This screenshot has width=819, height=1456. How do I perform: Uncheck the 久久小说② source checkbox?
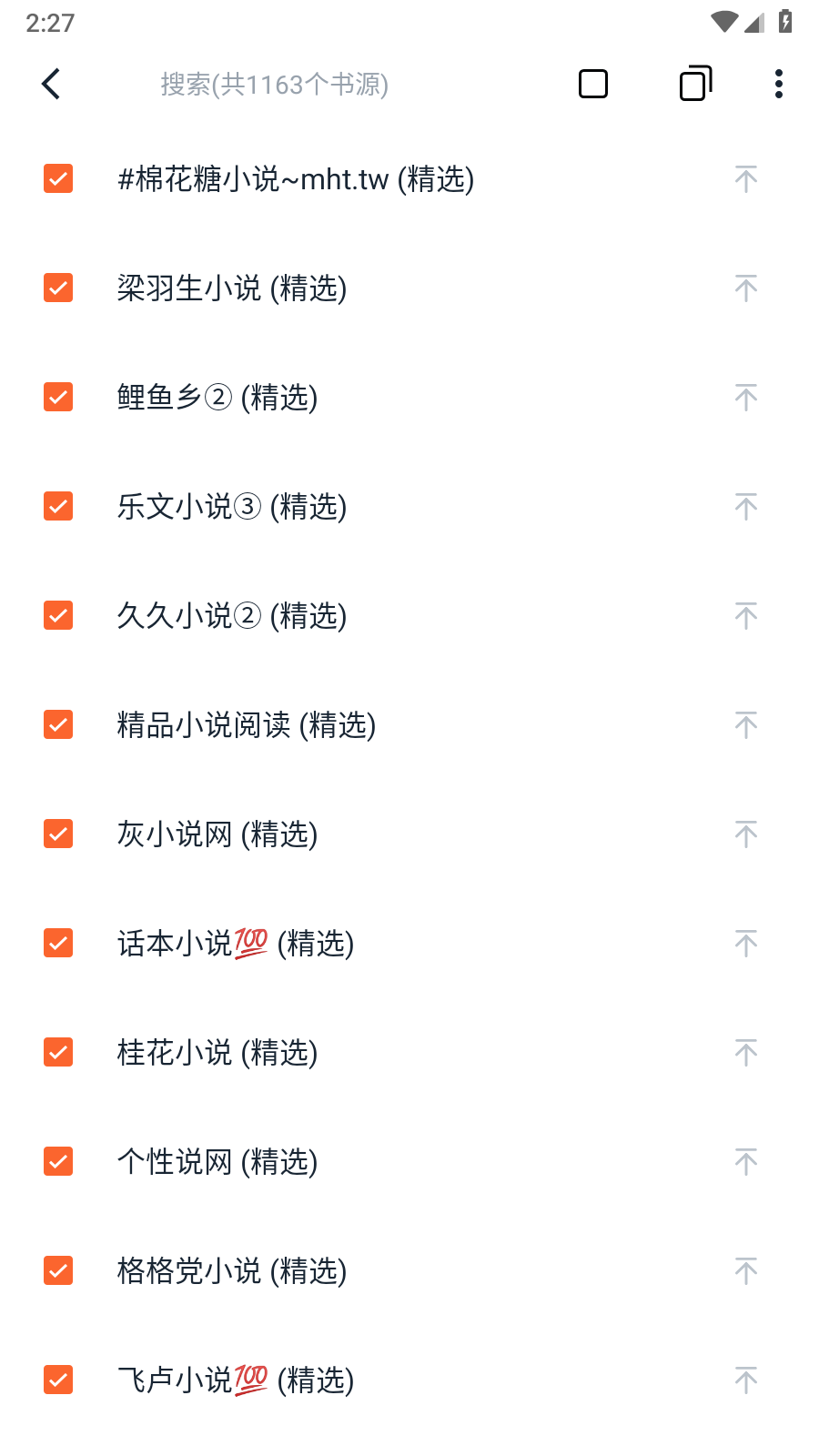click(57, 615)
